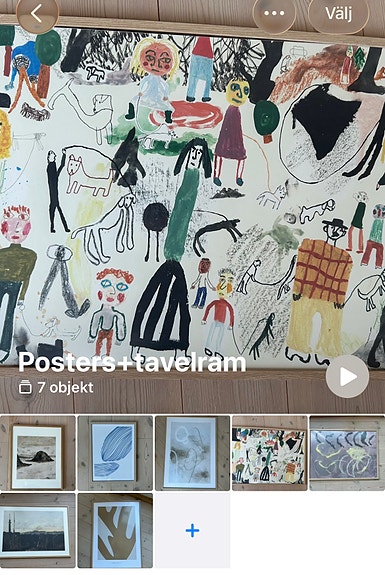
Task: Tap the Välj select button
Action: [x=338, y=14]
